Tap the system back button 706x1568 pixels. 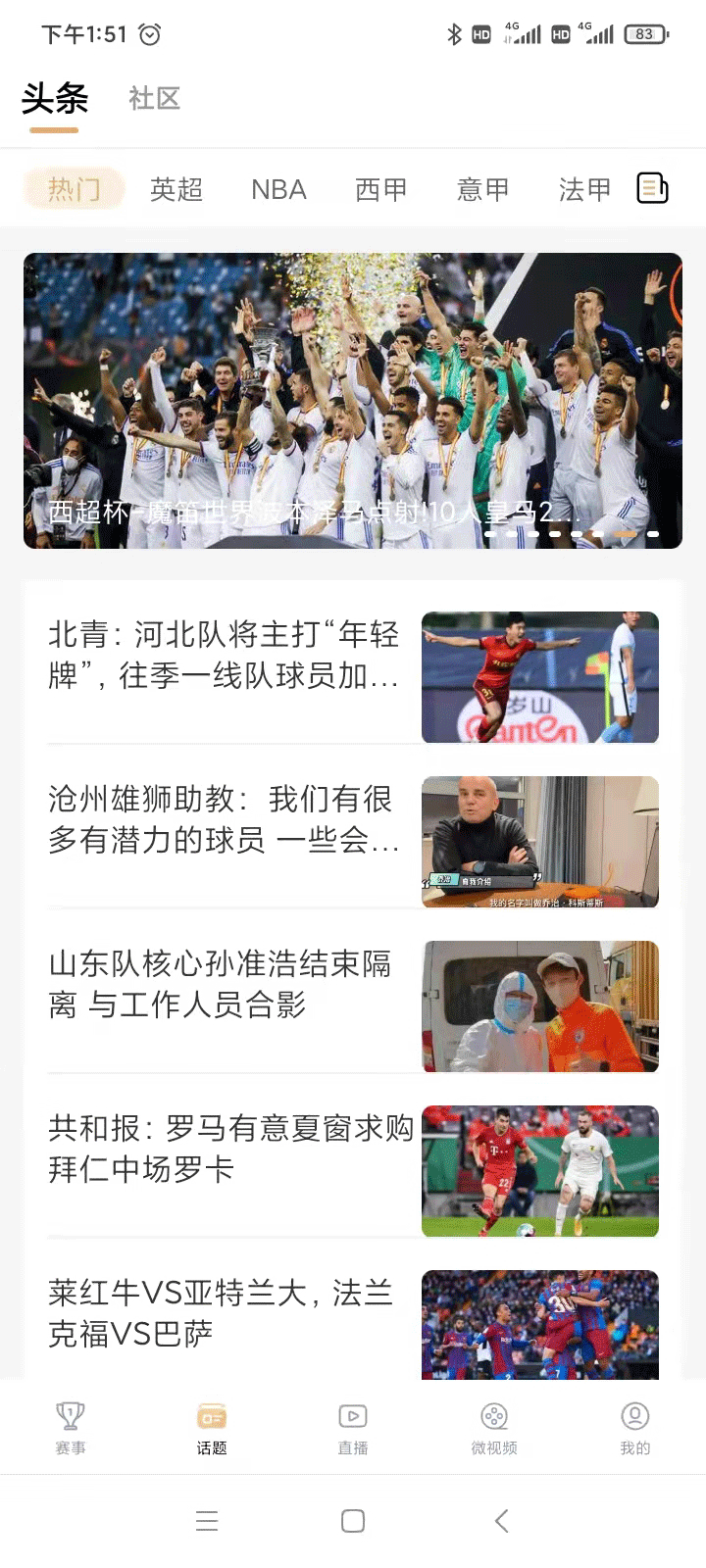[x=501, y=1521]
